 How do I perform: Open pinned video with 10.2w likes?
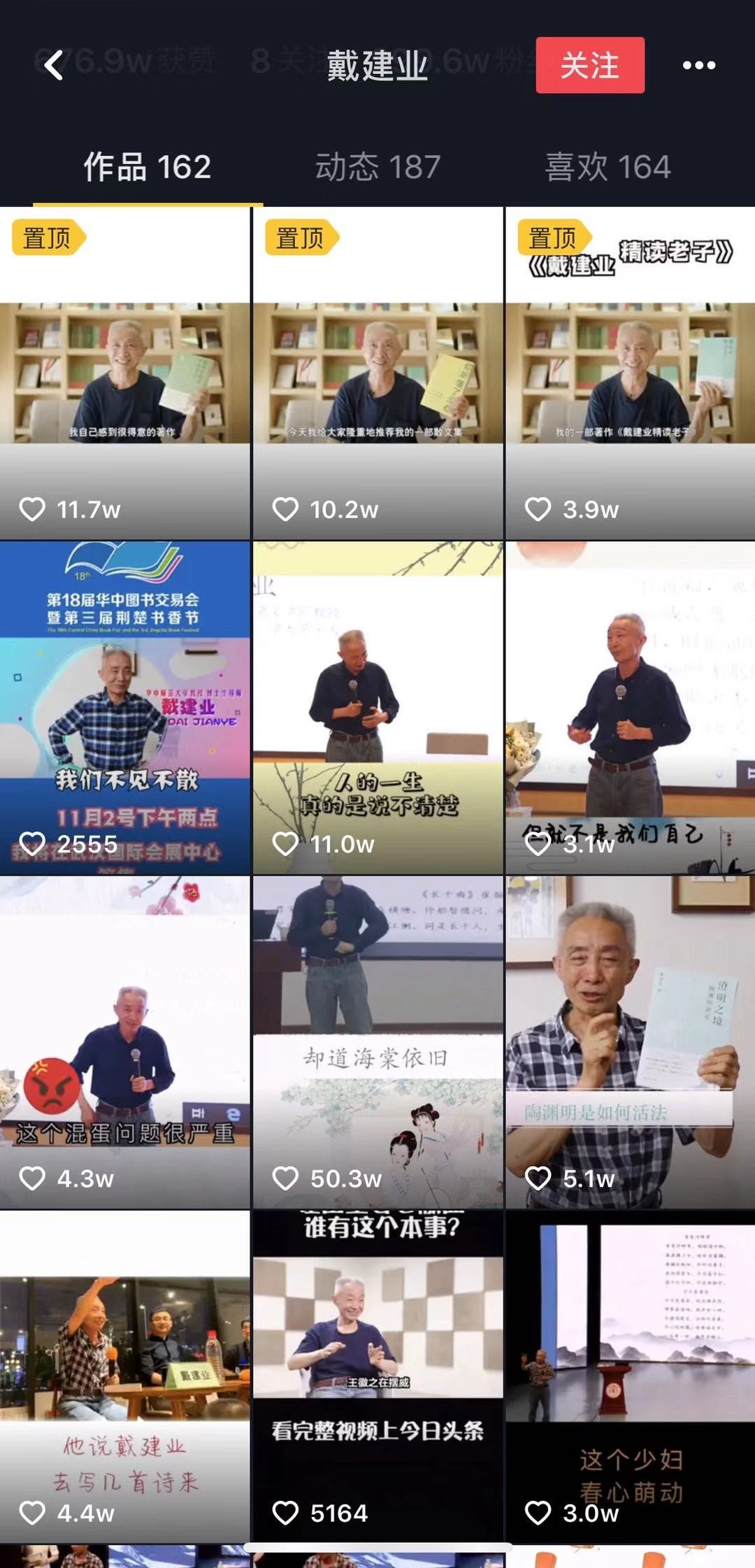pos(377,373)
